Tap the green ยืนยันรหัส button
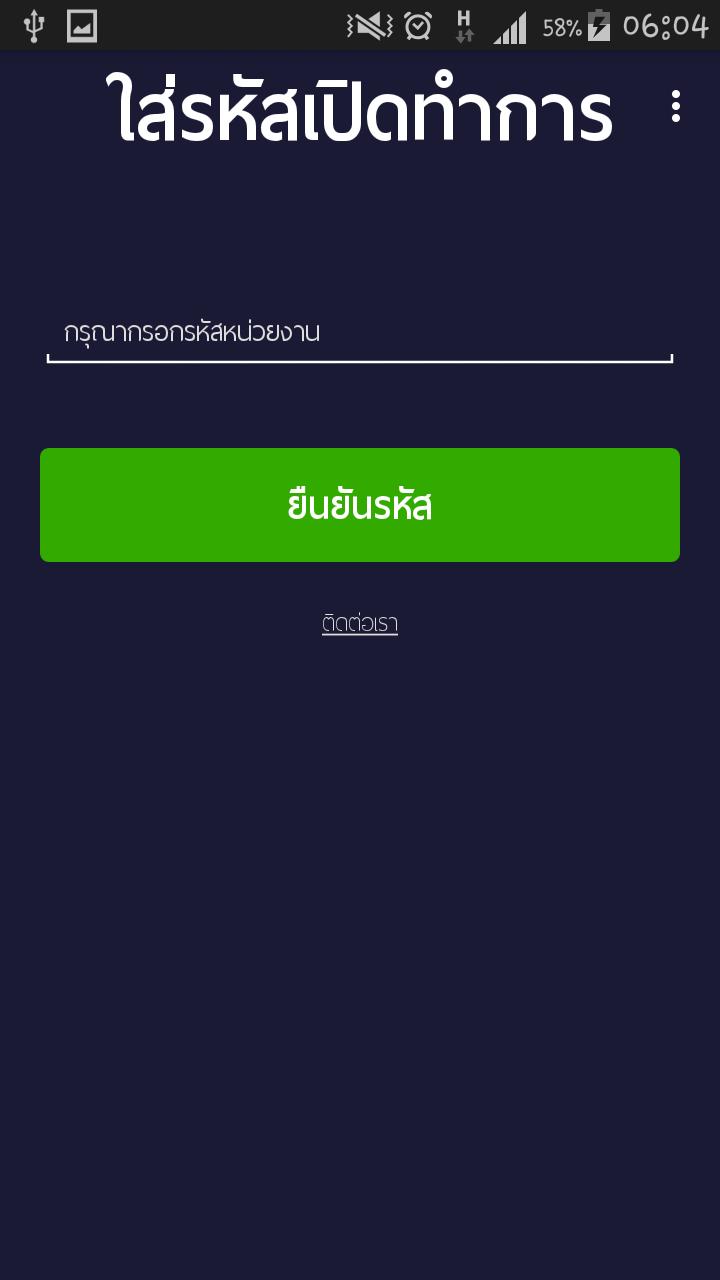The width and height of the screenshot is (720, 1280). click(360, 505)
